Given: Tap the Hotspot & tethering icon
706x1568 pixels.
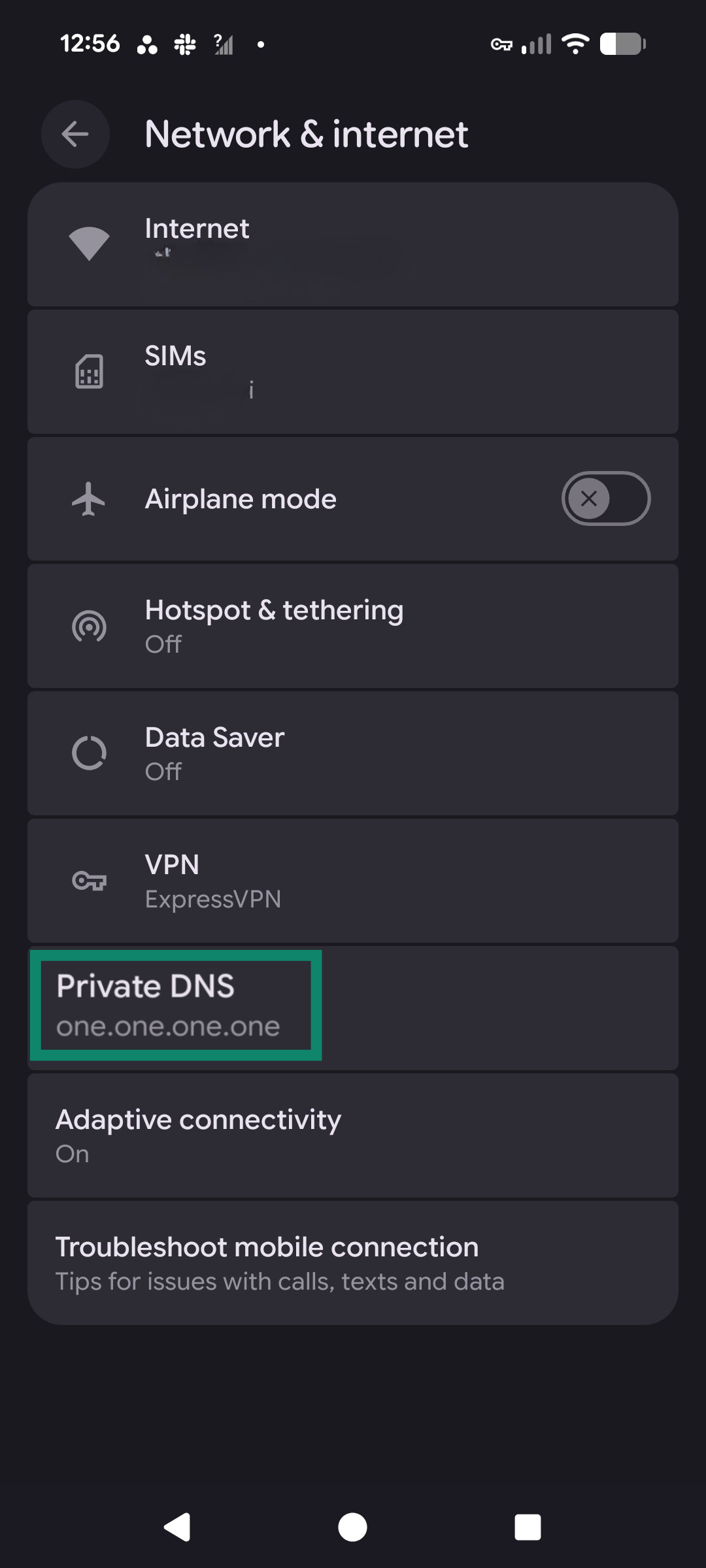Looking at the screenshot, I should tap(90, 625).
